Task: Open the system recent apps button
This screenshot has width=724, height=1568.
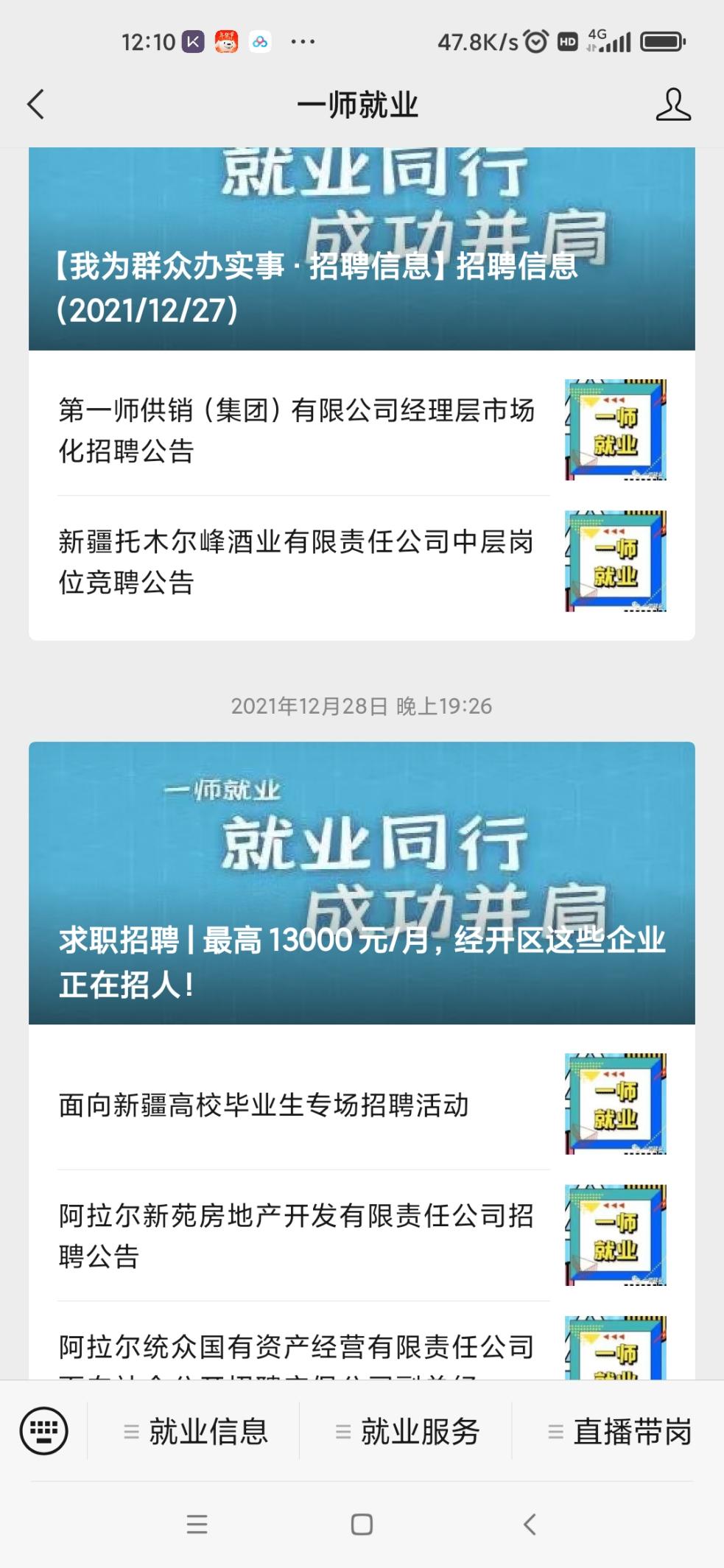Action: coord(197,1524)
